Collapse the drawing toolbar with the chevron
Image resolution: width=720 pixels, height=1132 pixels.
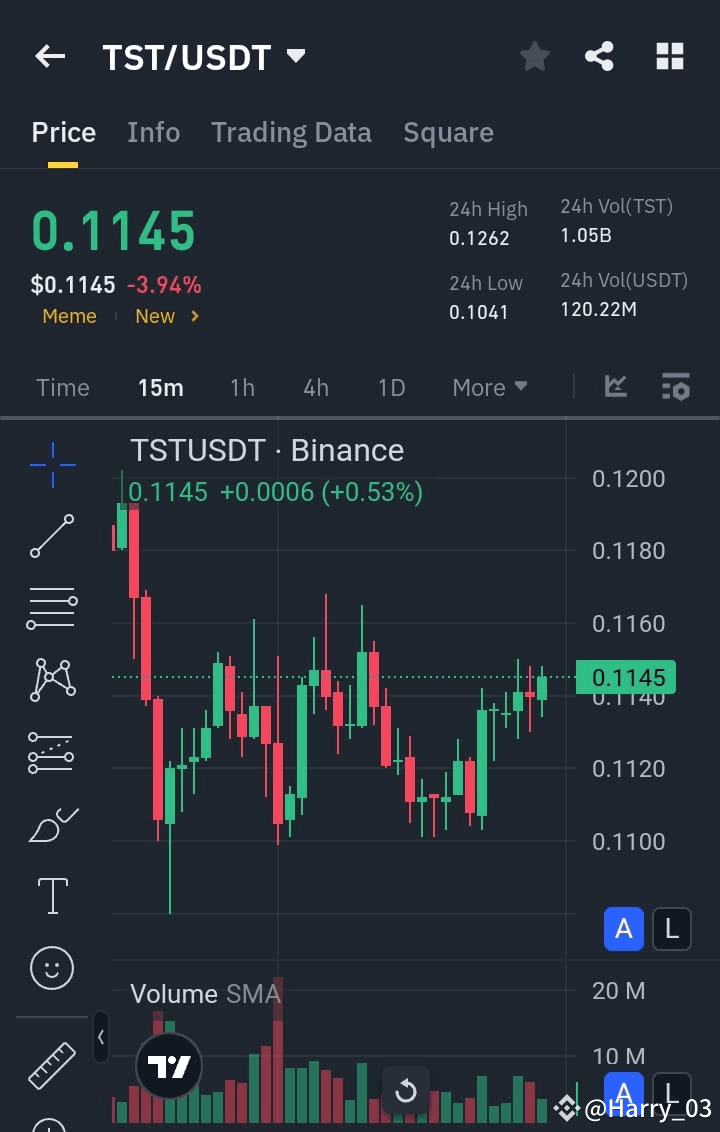[x=101, y=1037]
